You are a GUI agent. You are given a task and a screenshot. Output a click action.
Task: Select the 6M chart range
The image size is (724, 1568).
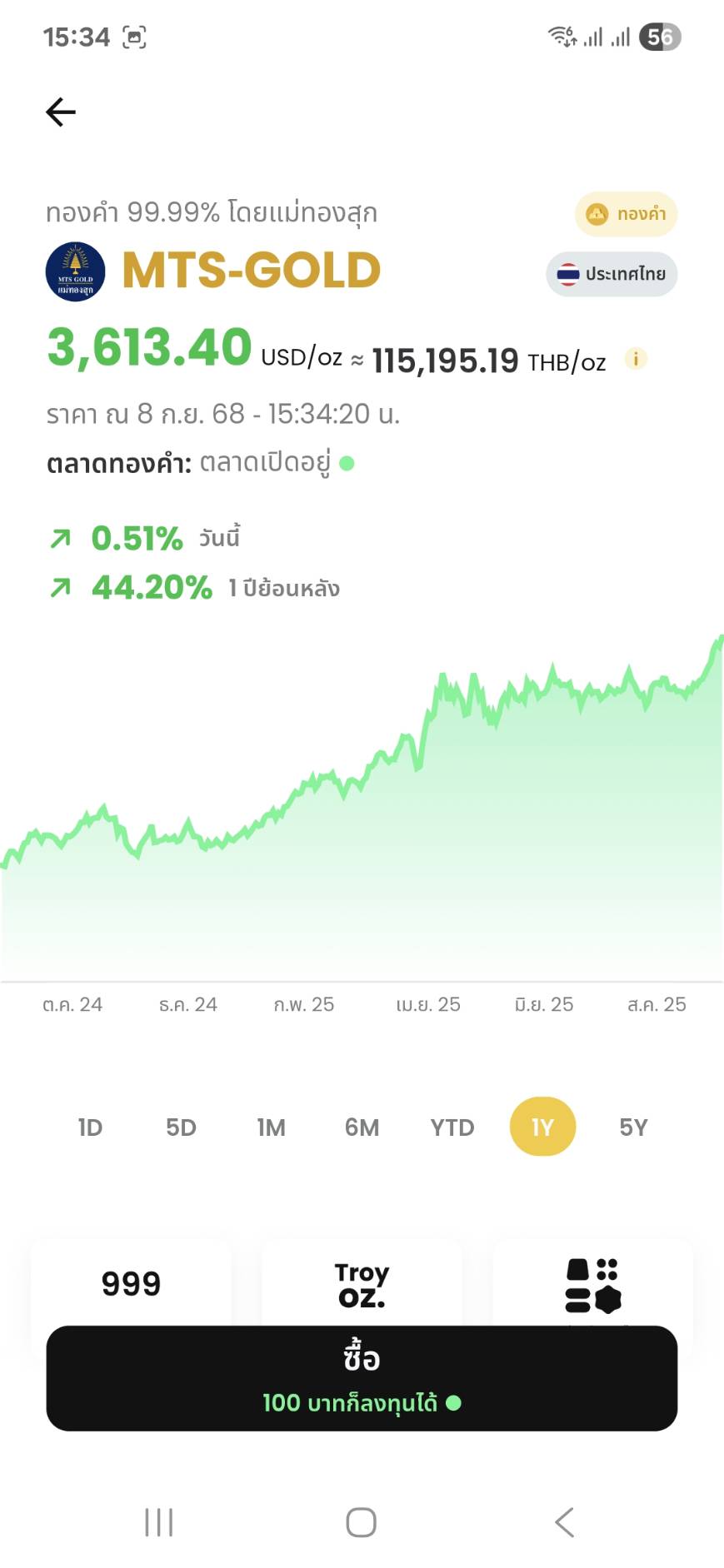[362, 1127]
